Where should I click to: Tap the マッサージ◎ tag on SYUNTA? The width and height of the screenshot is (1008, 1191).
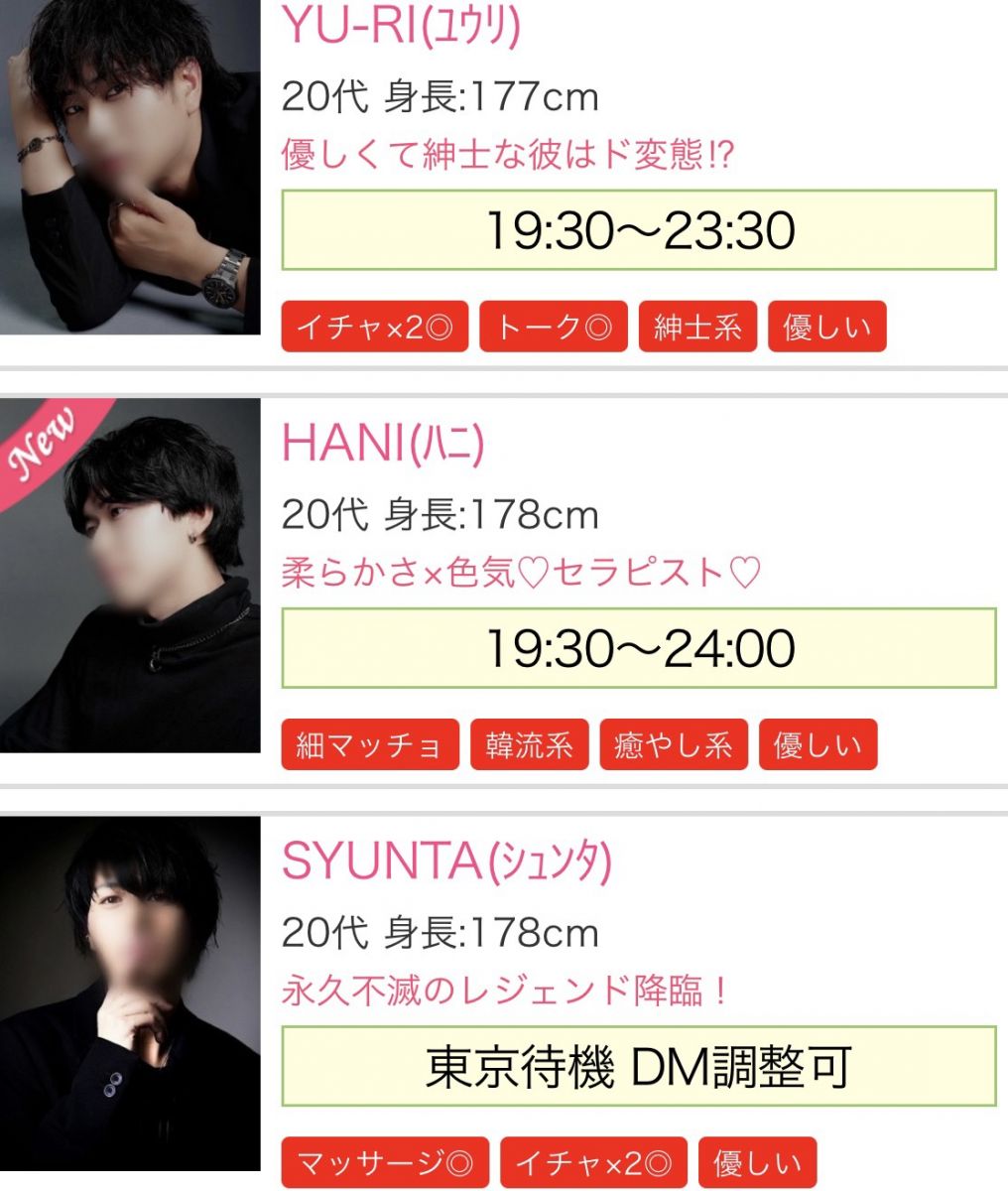[385, 1163]
